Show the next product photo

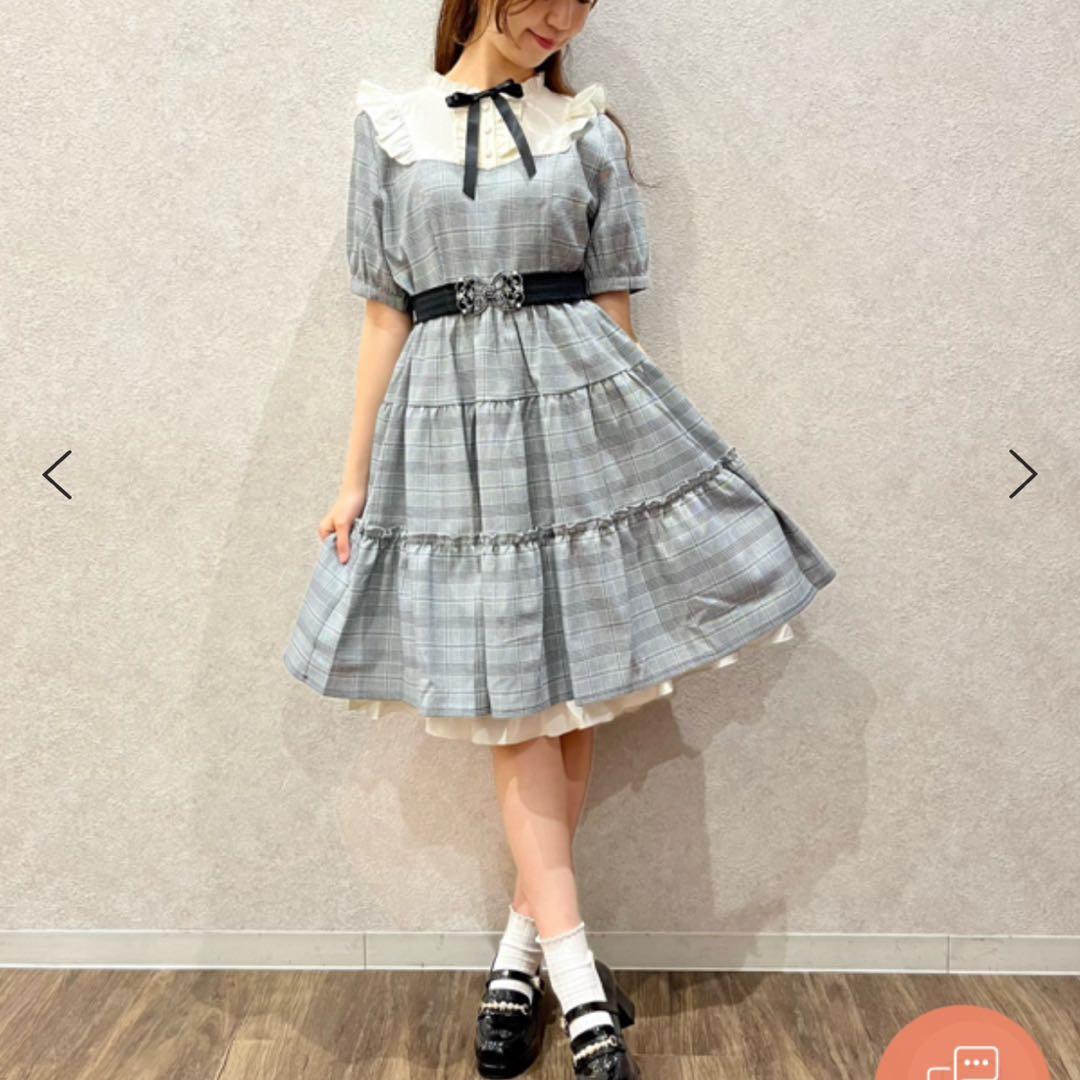[1022, 474]
